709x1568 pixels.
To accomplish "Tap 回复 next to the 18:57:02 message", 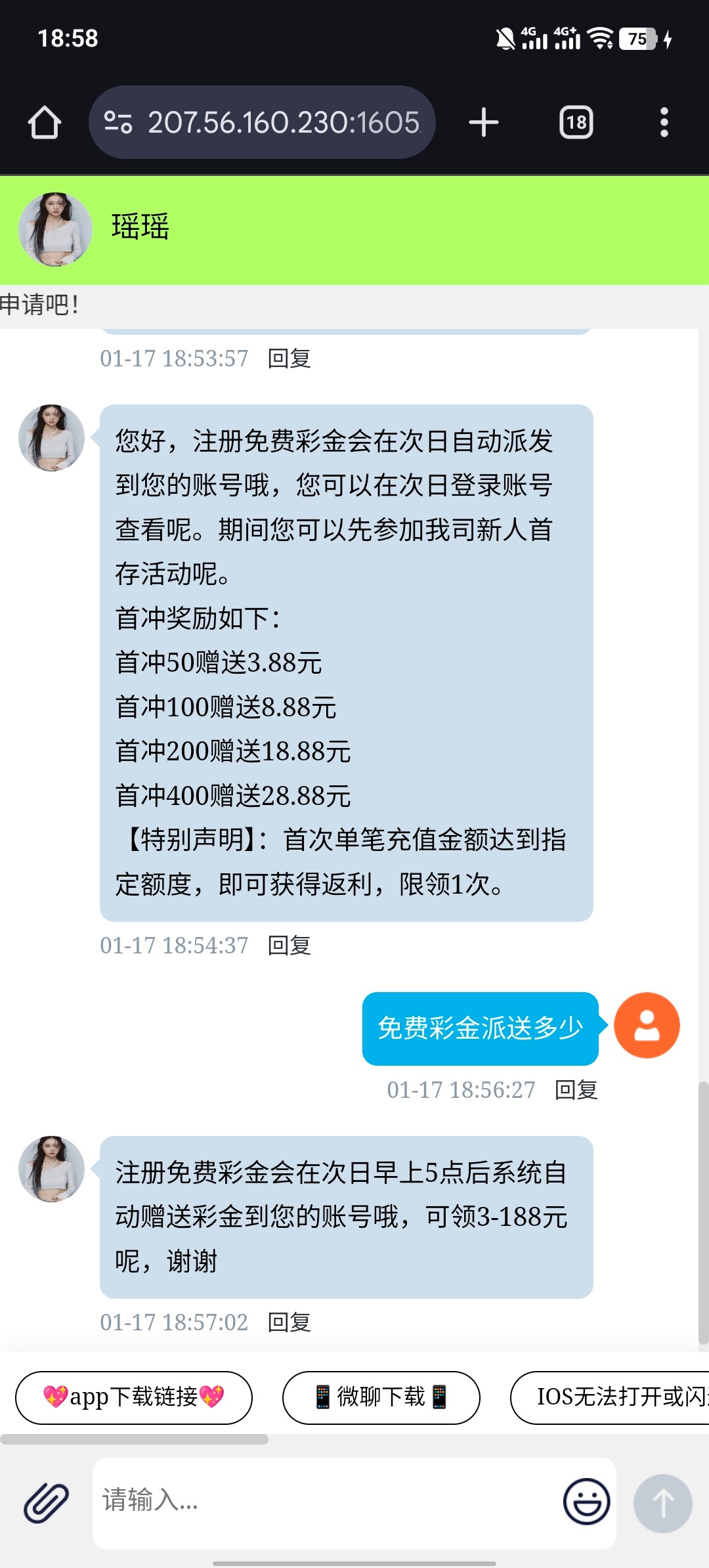I will point(289,1322).
